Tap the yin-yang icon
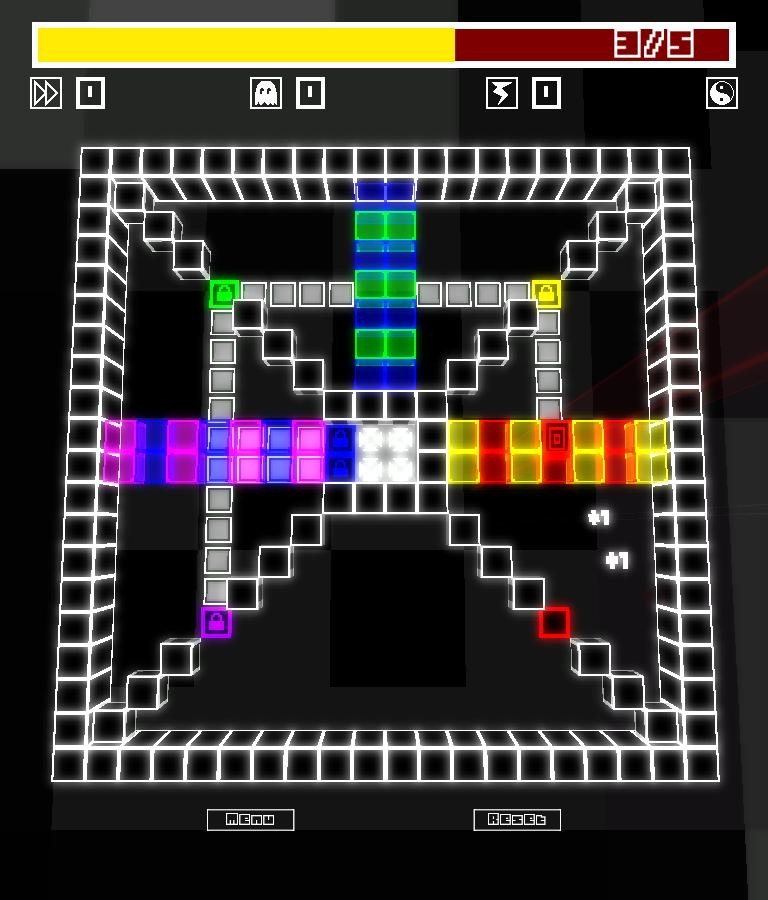 (722, 94)
